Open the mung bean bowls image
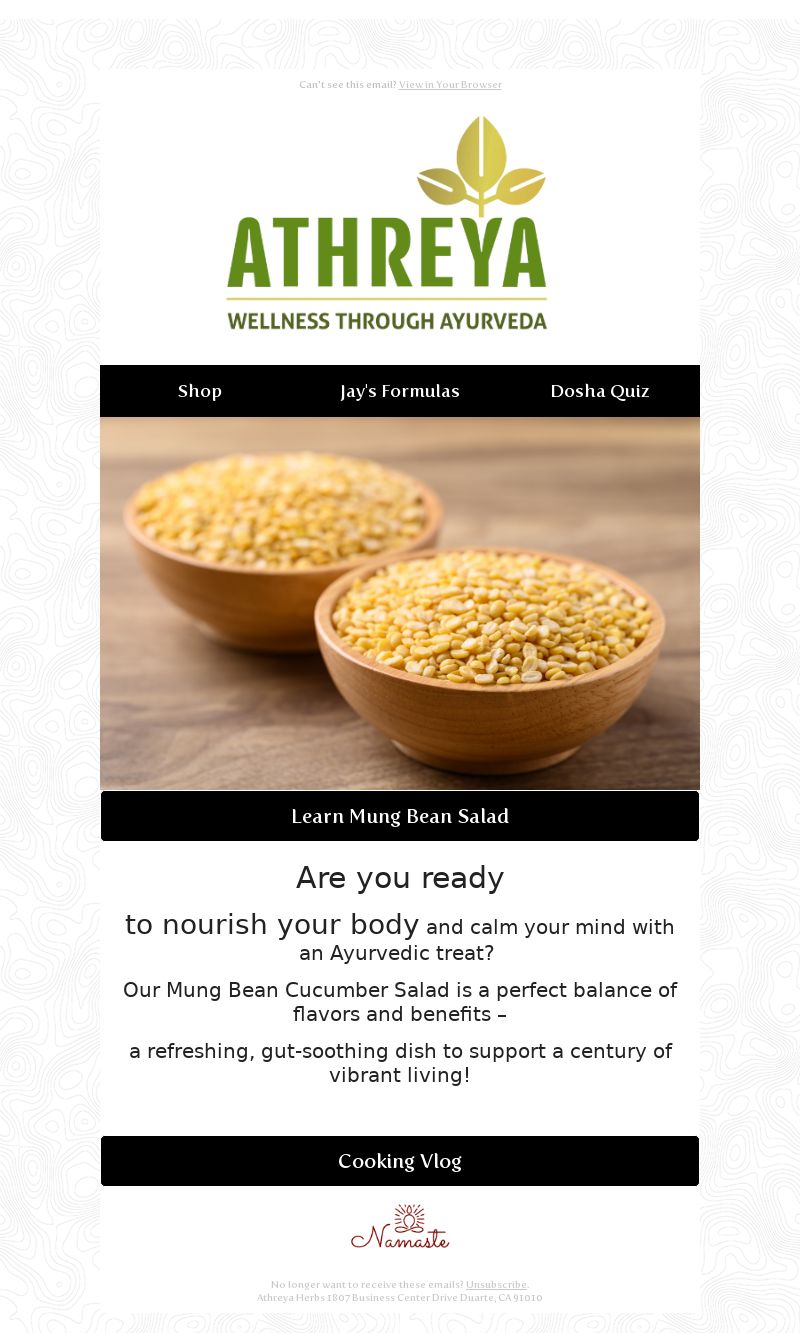Screen dimensions: 800x1333 pos(400,603)
